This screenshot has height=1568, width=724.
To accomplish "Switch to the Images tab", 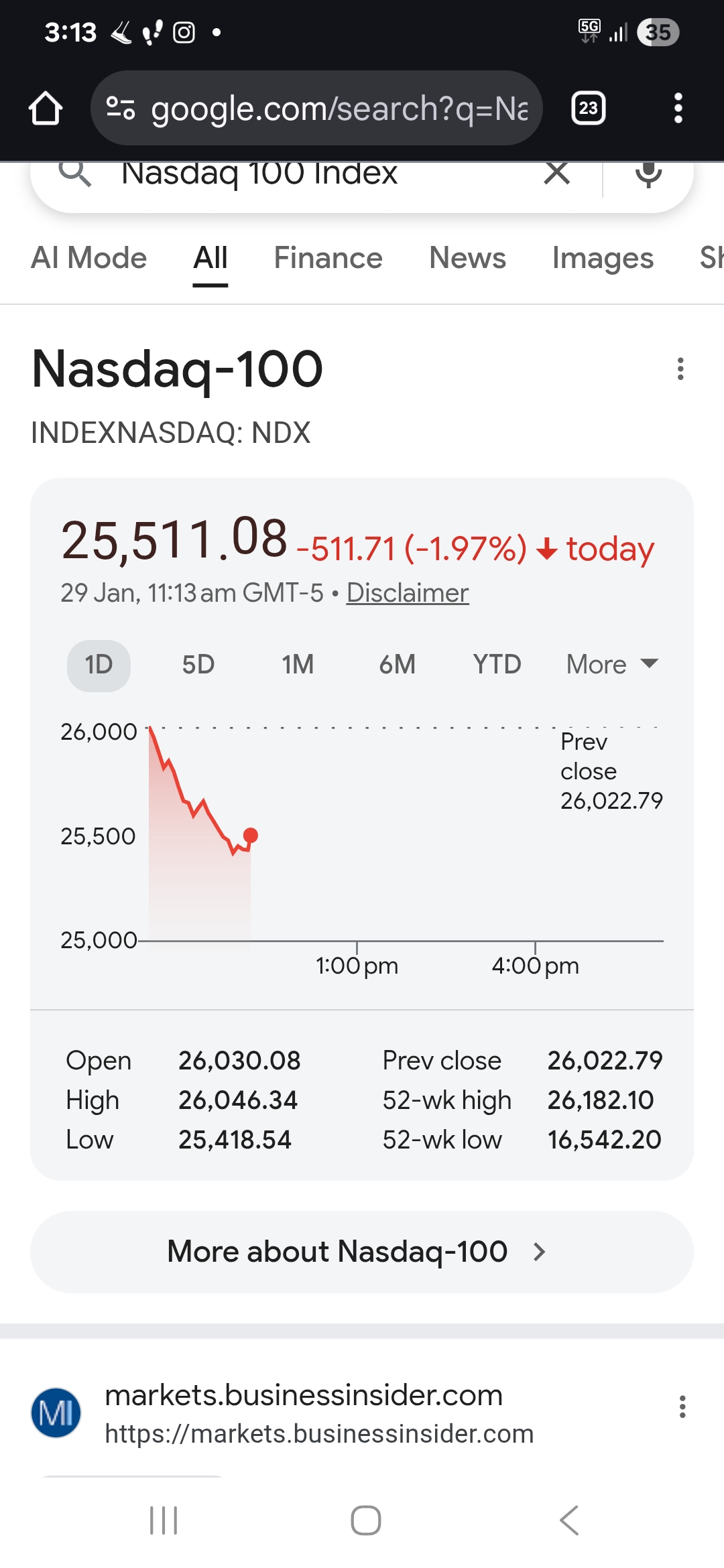I will (x=603, y=259).
